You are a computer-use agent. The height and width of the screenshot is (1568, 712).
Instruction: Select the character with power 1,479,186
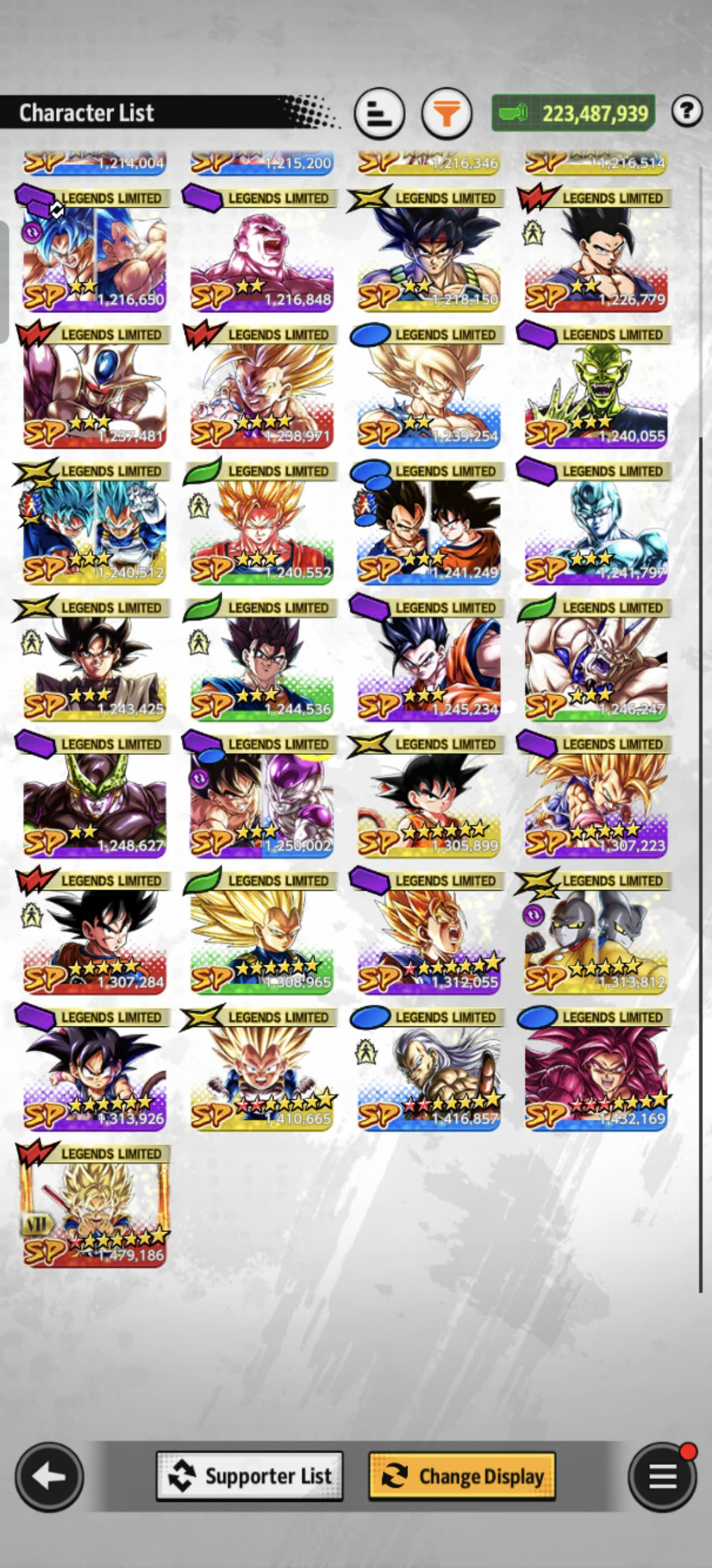click(x=93, y=1205)
